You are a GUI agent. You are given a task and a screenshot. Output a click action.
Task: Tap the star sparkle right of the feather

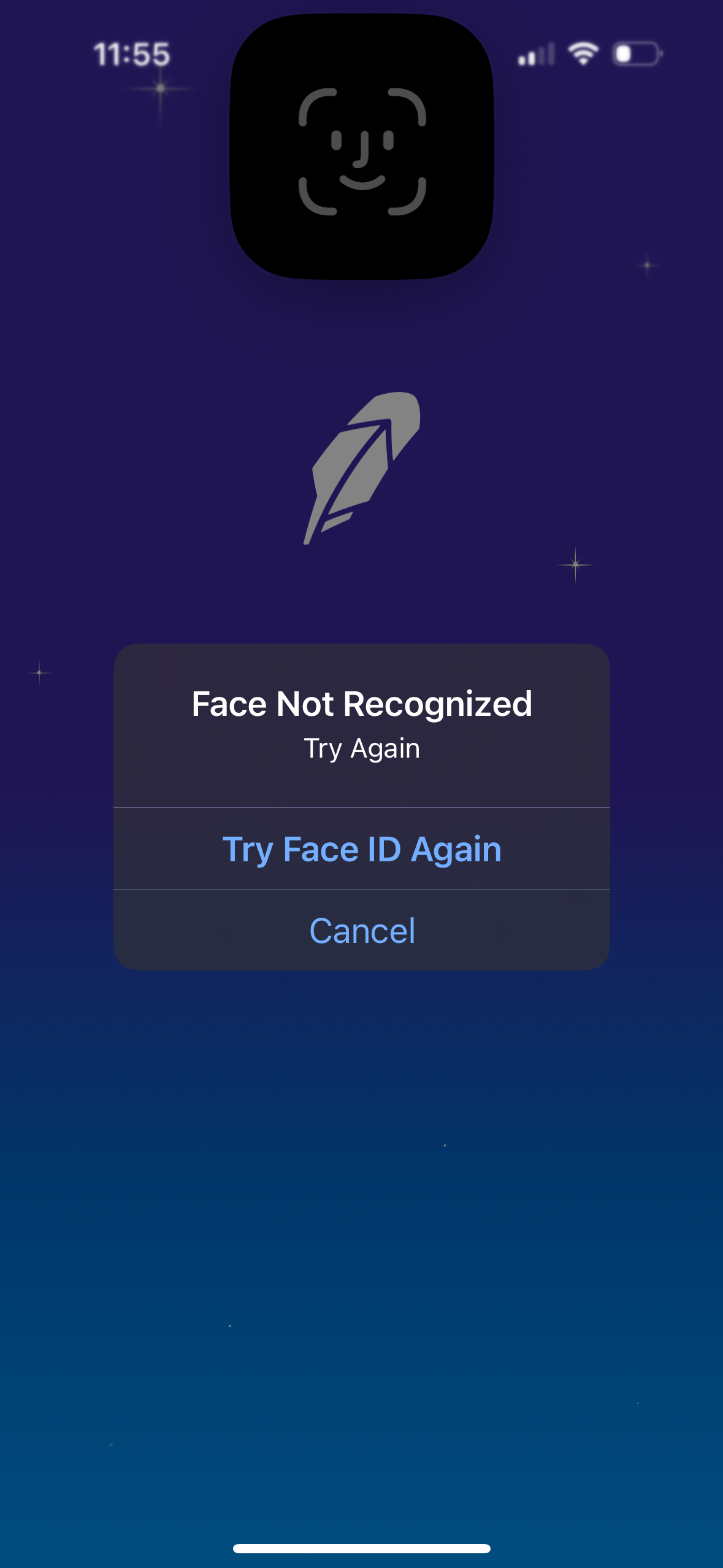click(x=574, y=566)
